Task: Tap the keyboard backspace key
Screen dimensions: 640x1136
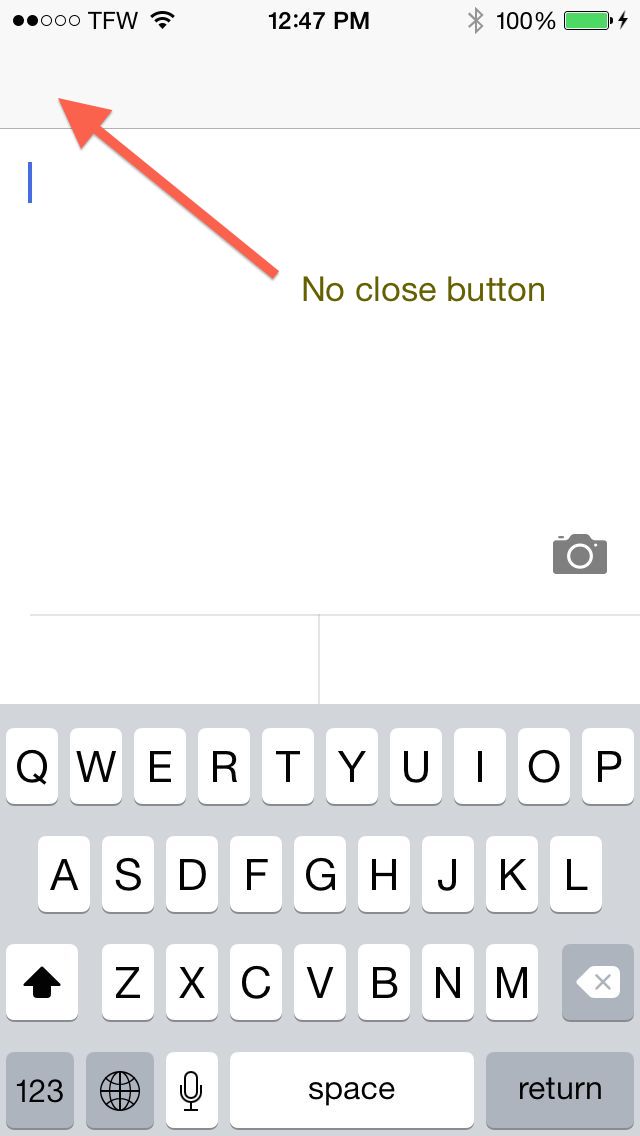Action: pyautogui.click(x=598, y=983)
